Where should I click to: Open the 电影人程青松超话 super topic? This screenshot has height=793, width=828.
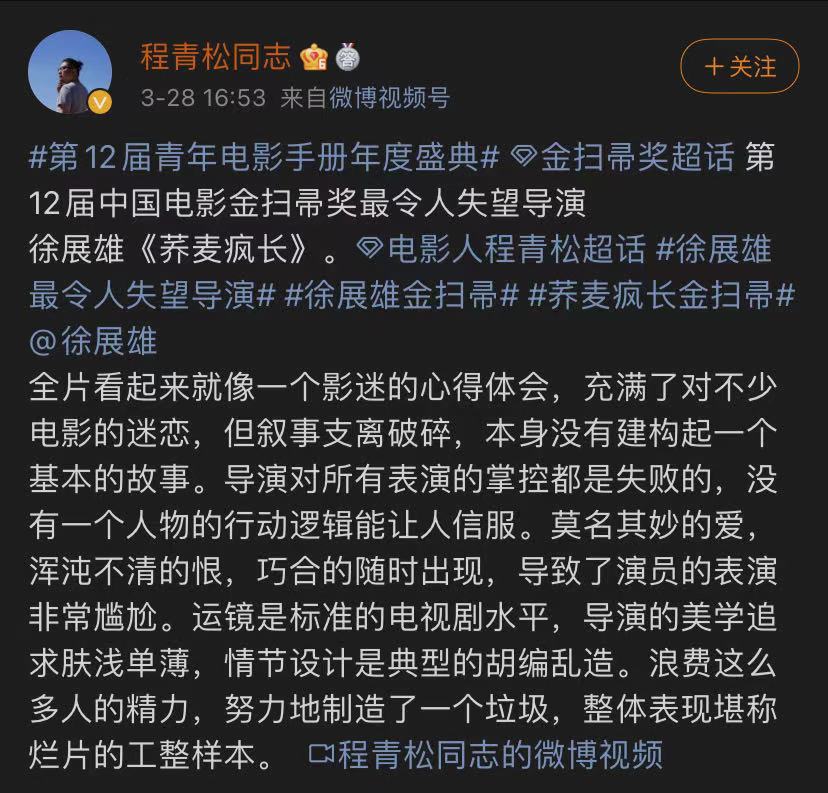point(502,249)
